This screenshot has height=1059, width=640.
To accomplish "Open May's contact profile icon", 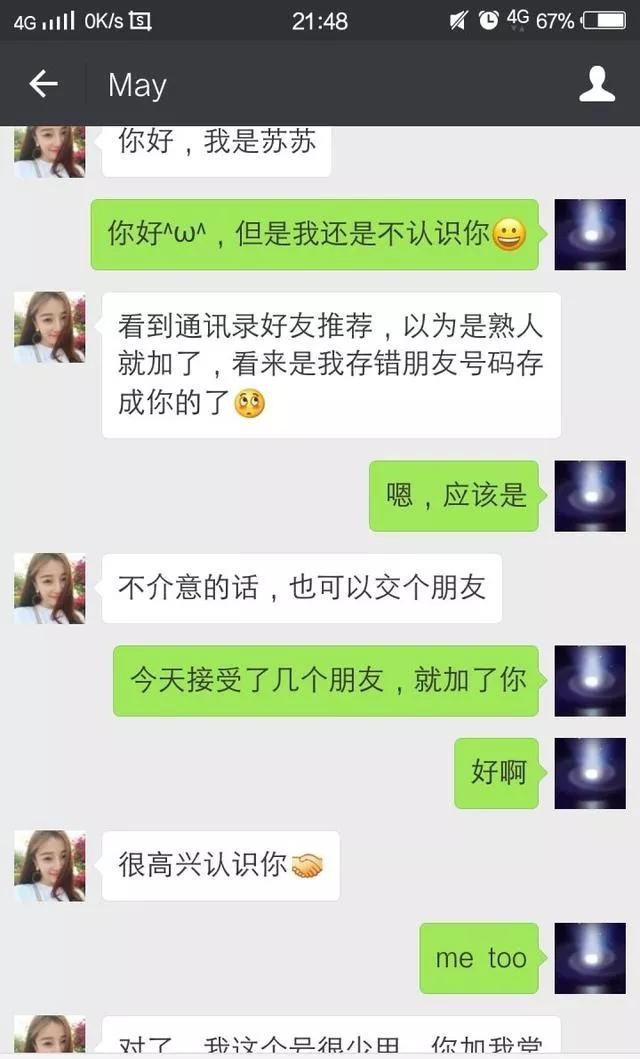I will tap(597, 84).
